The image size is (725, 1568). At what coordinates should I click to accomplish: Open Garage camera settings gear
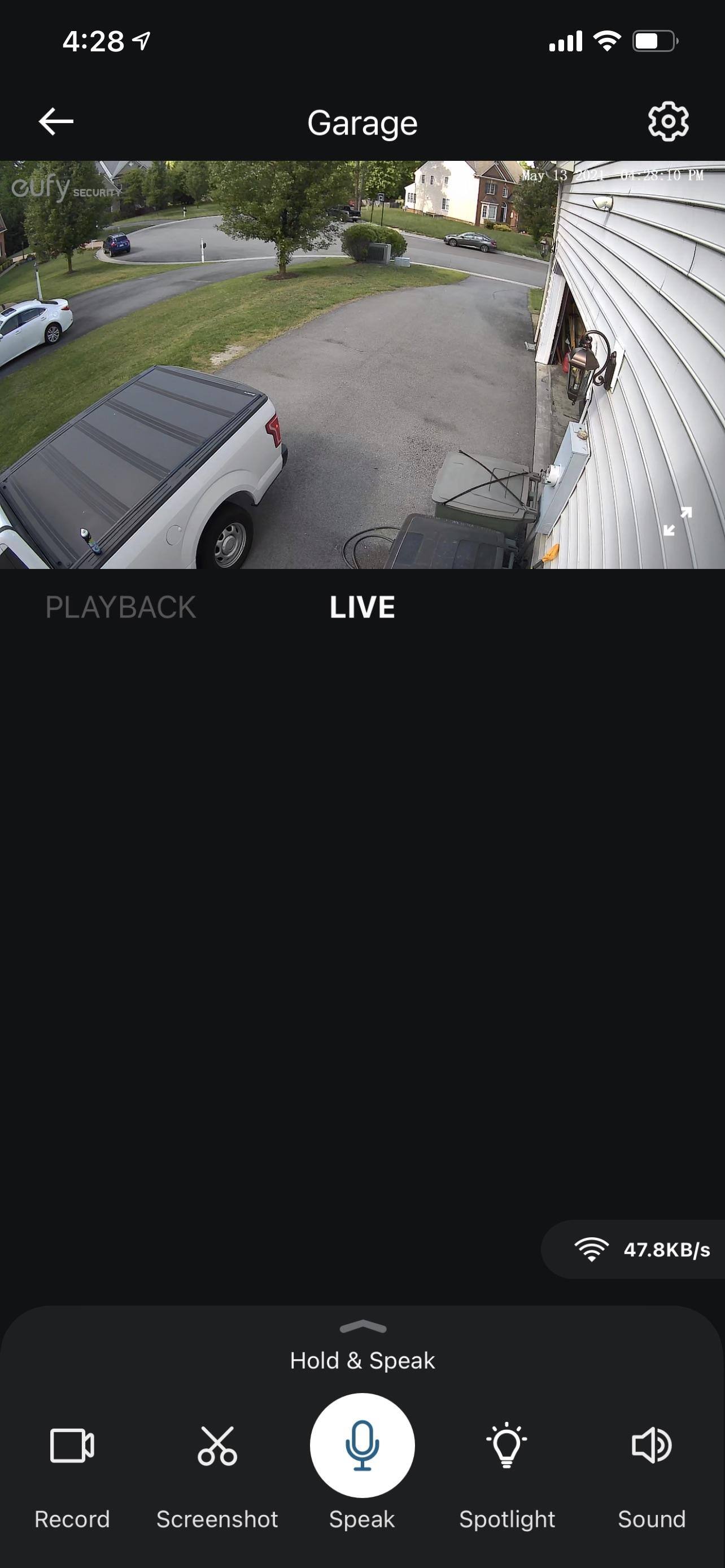coord(668,122)
